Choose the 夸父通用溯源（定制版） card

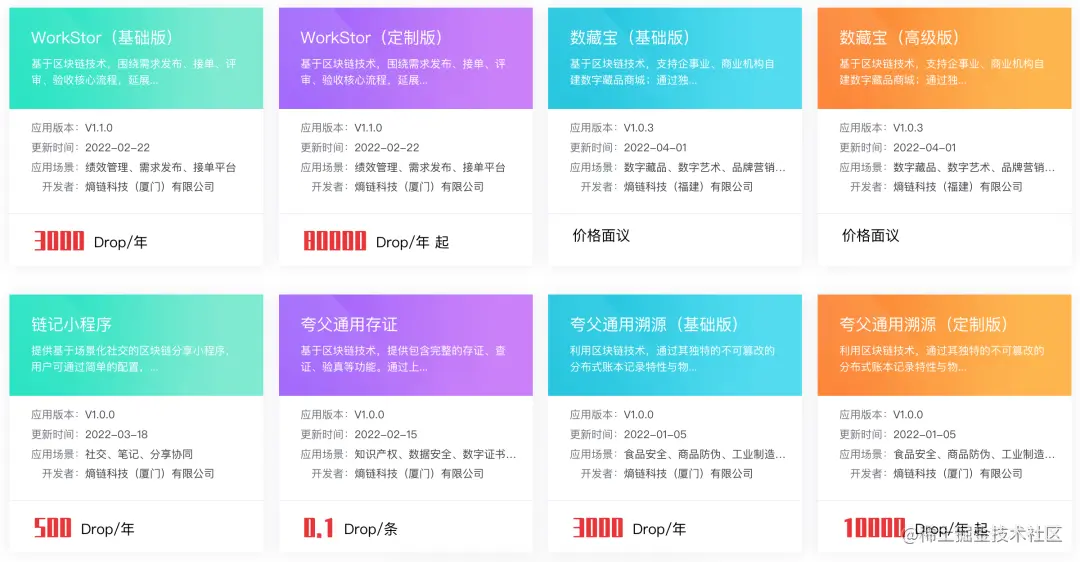click(x=923, y=325)
